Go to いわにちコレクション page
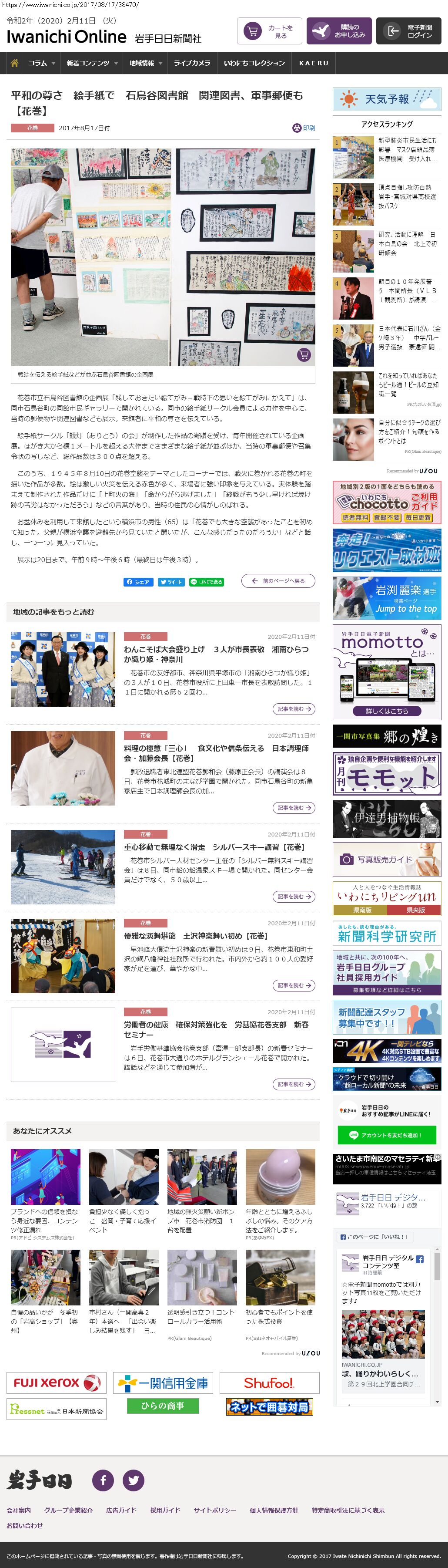Viewport: 448px width, 1568px height. [x=254, y=63]
